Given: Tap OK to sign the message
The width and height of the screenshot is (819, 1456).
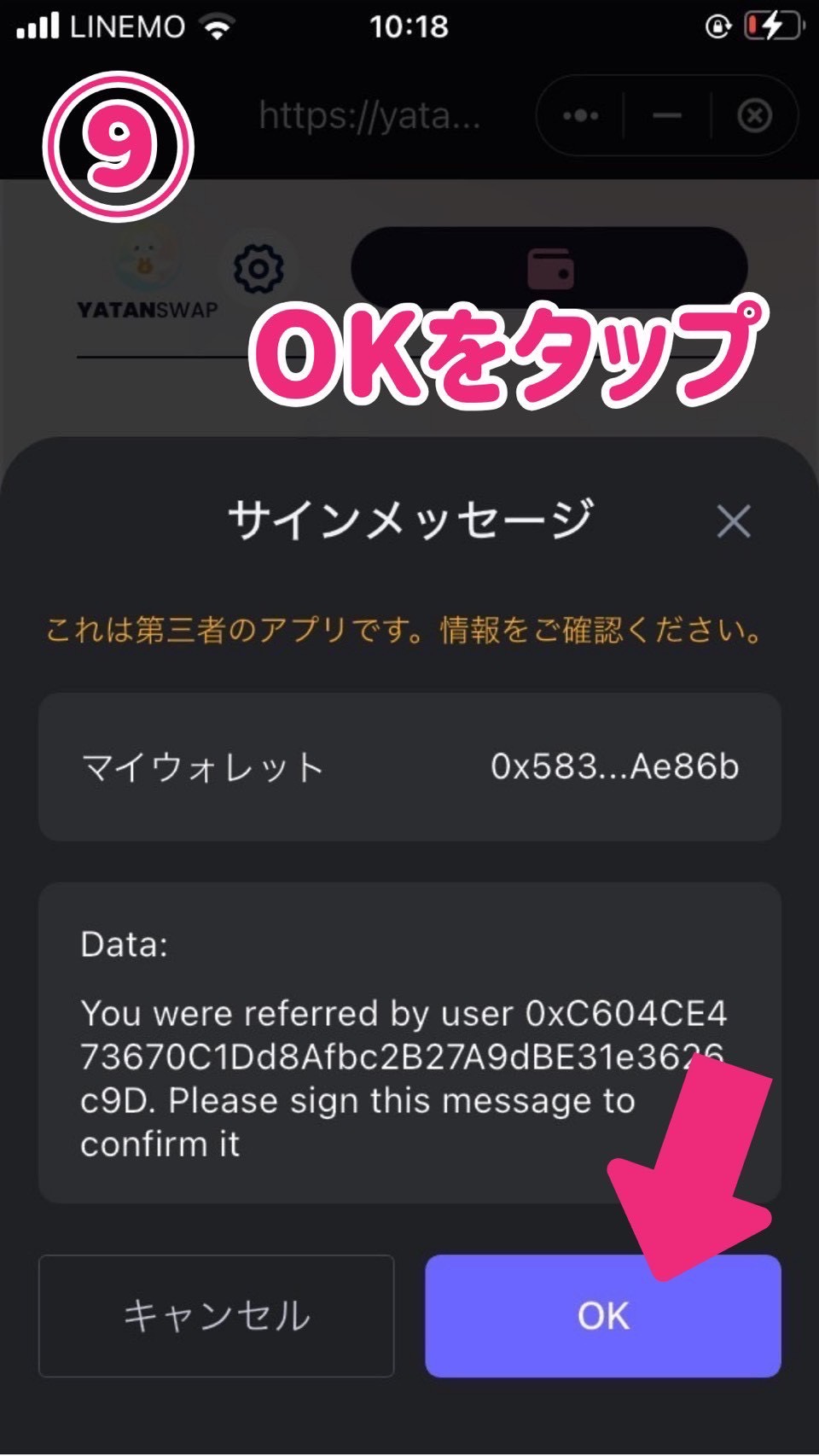Looking at the screenshot, I should click(602, 1315).
